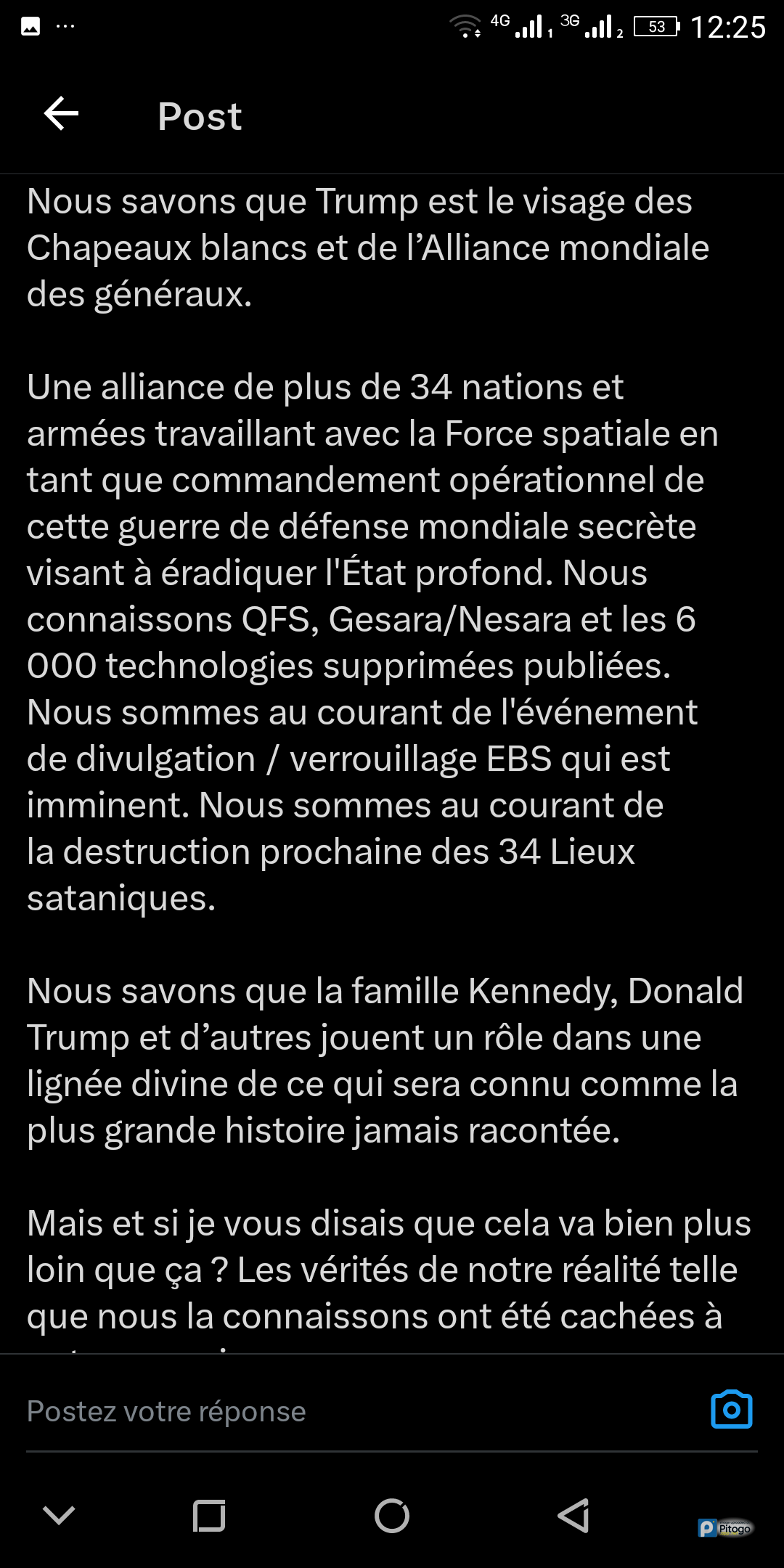The image size is (784, 1568).
Task: Go back using the top arrow
Action: click(62, 114)
